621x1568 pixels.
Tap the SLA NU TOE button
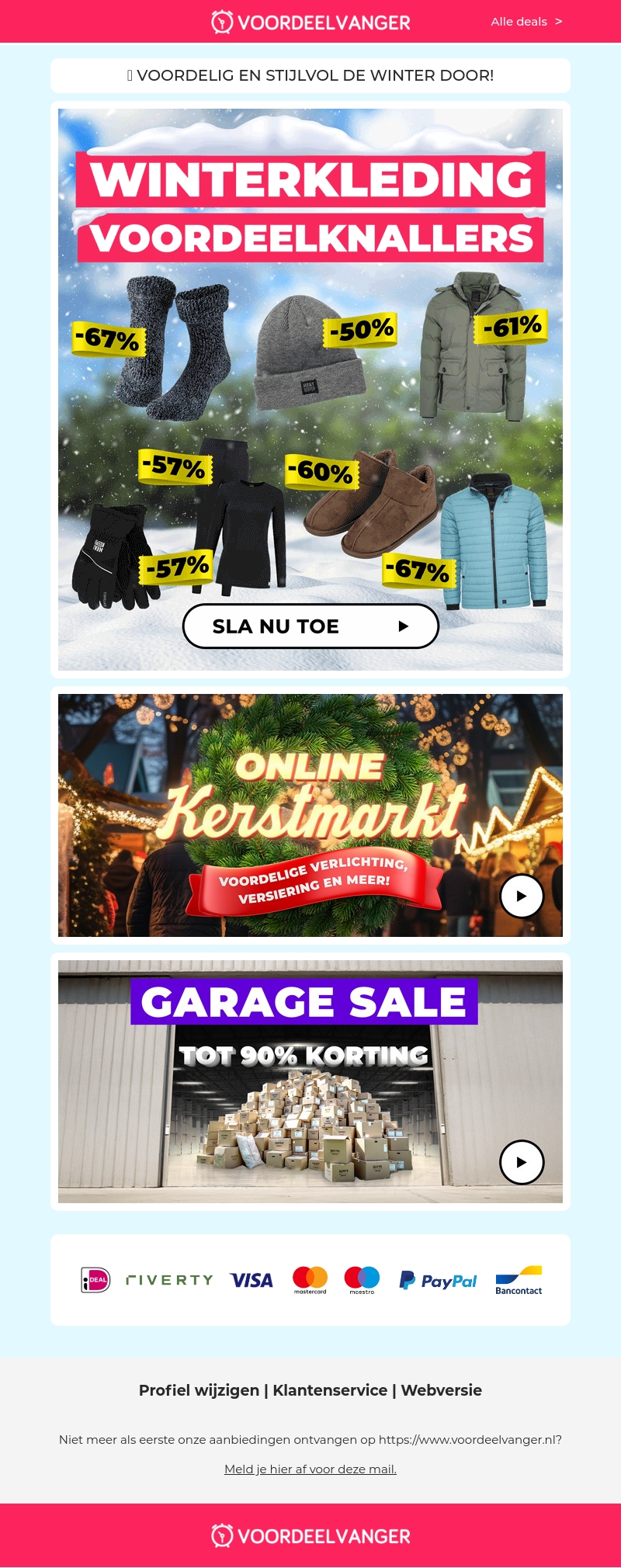click(310, 626)
